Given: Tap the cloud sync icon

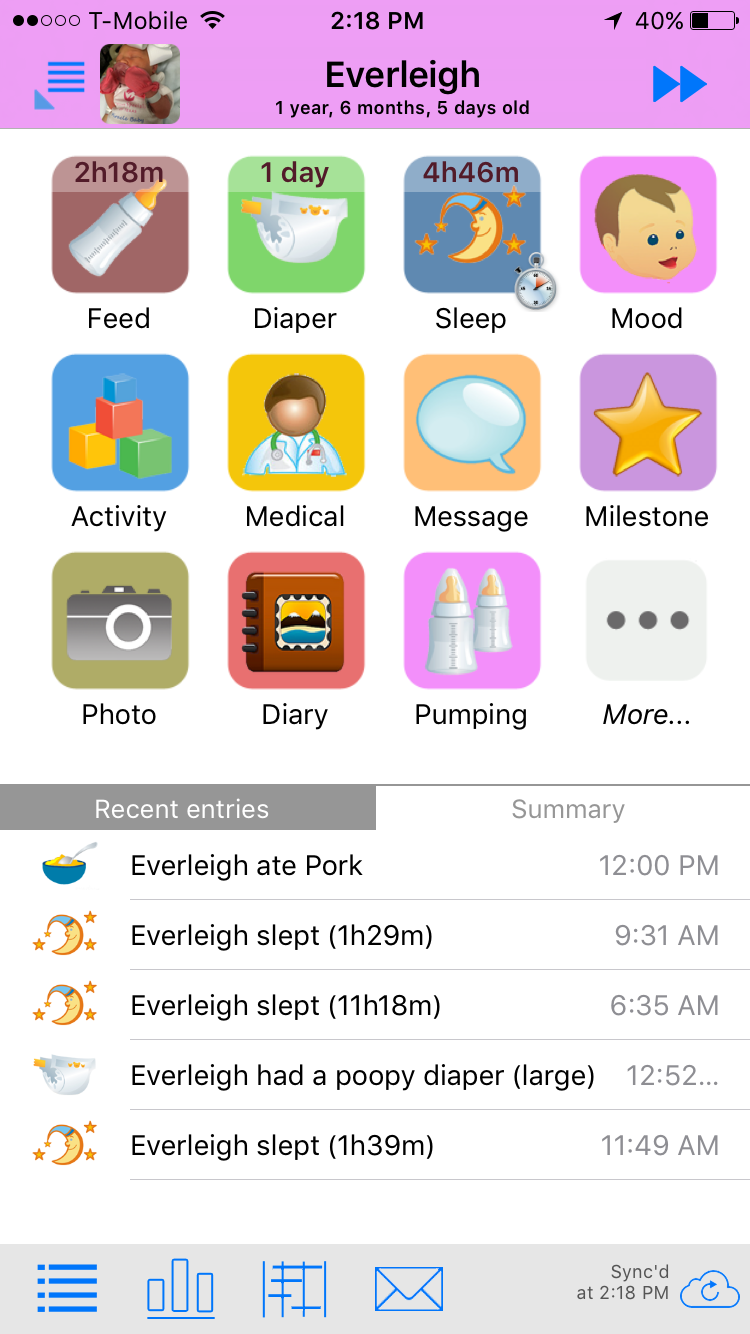Looking at the screenshot, I should 710,1288.
